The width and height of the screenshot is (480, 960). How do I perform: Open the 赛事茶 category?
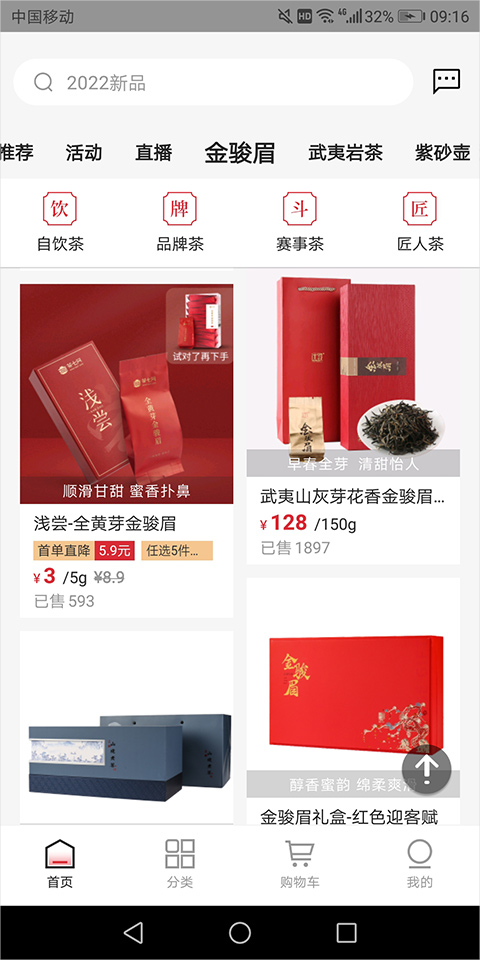point(300,222)
